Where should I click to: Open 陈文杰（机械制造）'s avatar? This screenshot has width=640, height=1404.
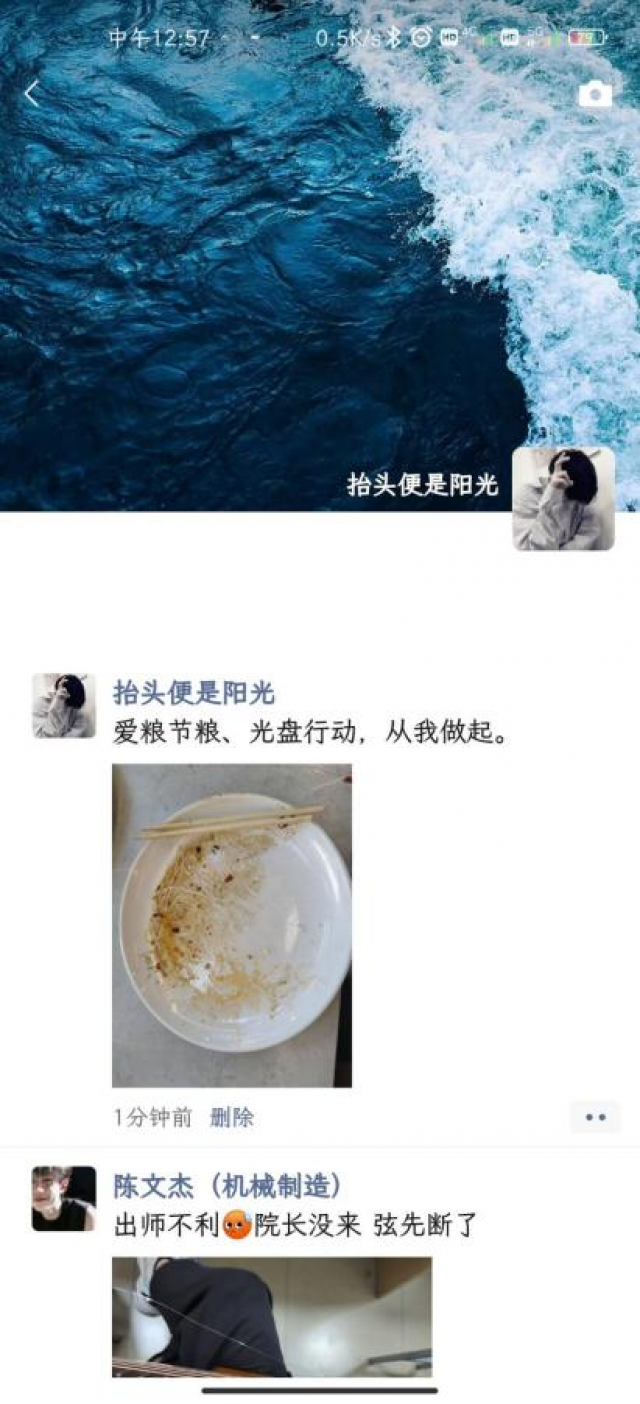tap(64, 1198)
